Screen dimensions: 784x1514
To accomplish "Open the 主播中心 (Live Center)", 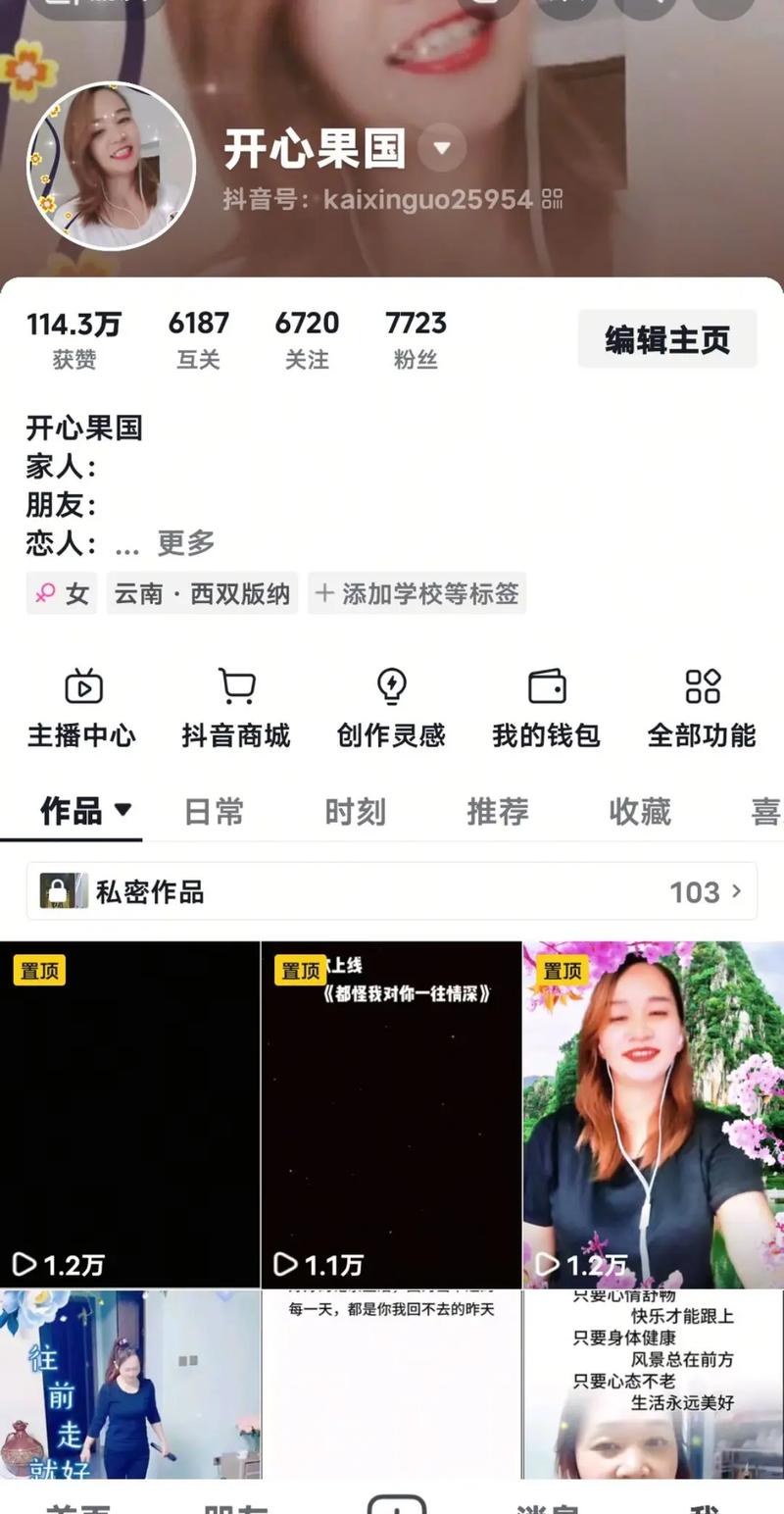I will (x=82, y=708).
